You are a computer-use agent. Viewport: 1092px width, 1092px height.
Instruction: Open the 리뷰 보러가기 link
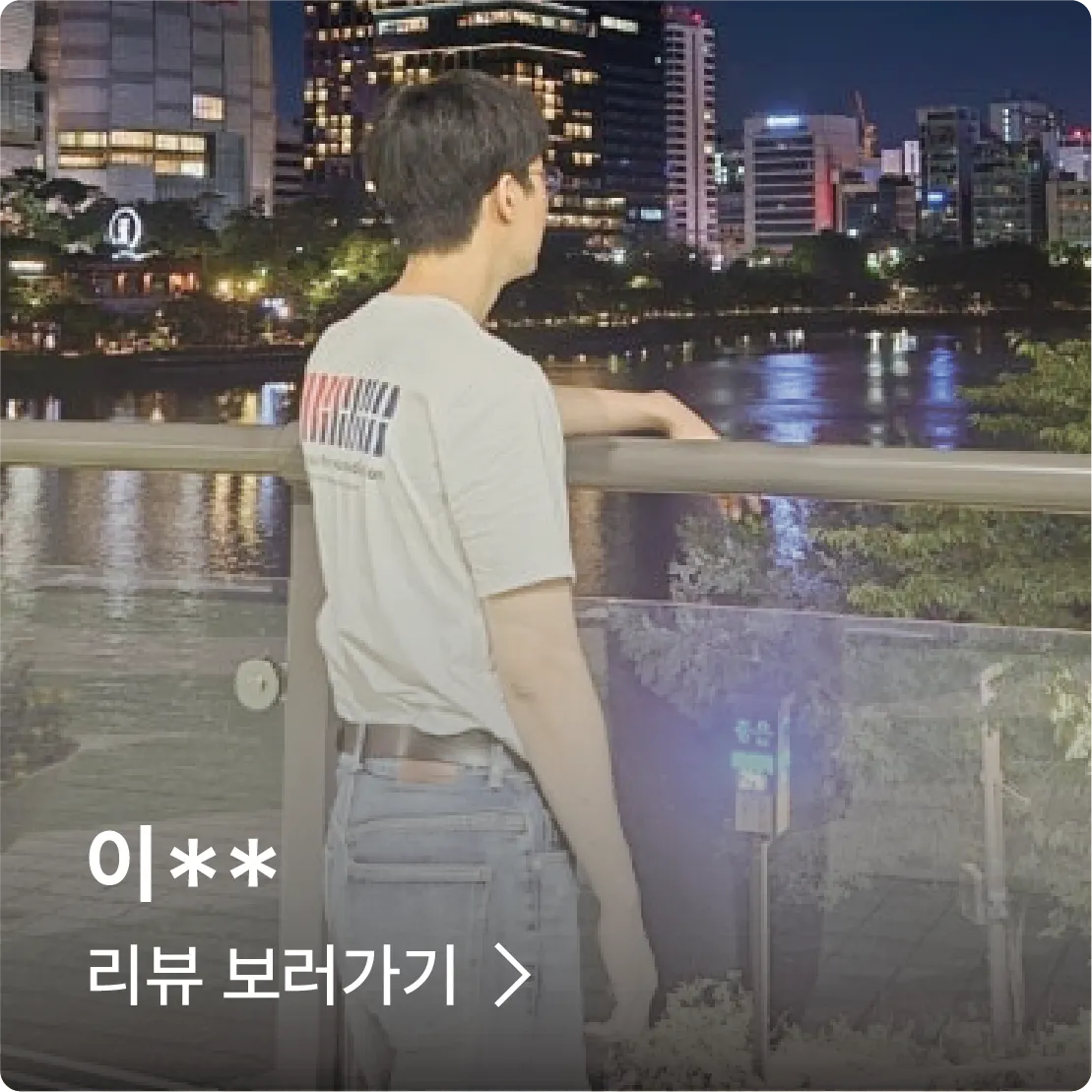[308, 976]
